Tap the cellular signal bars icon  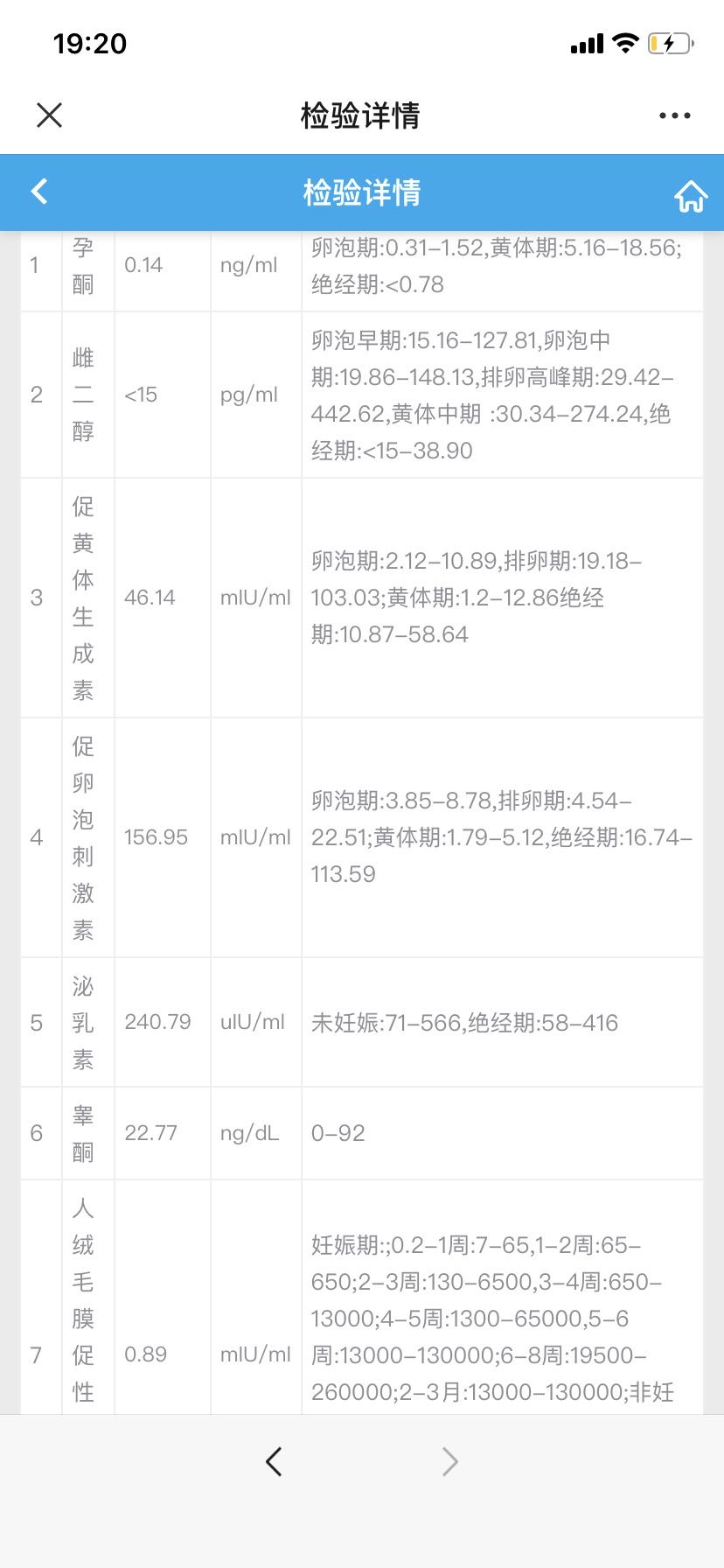[588, 42]
